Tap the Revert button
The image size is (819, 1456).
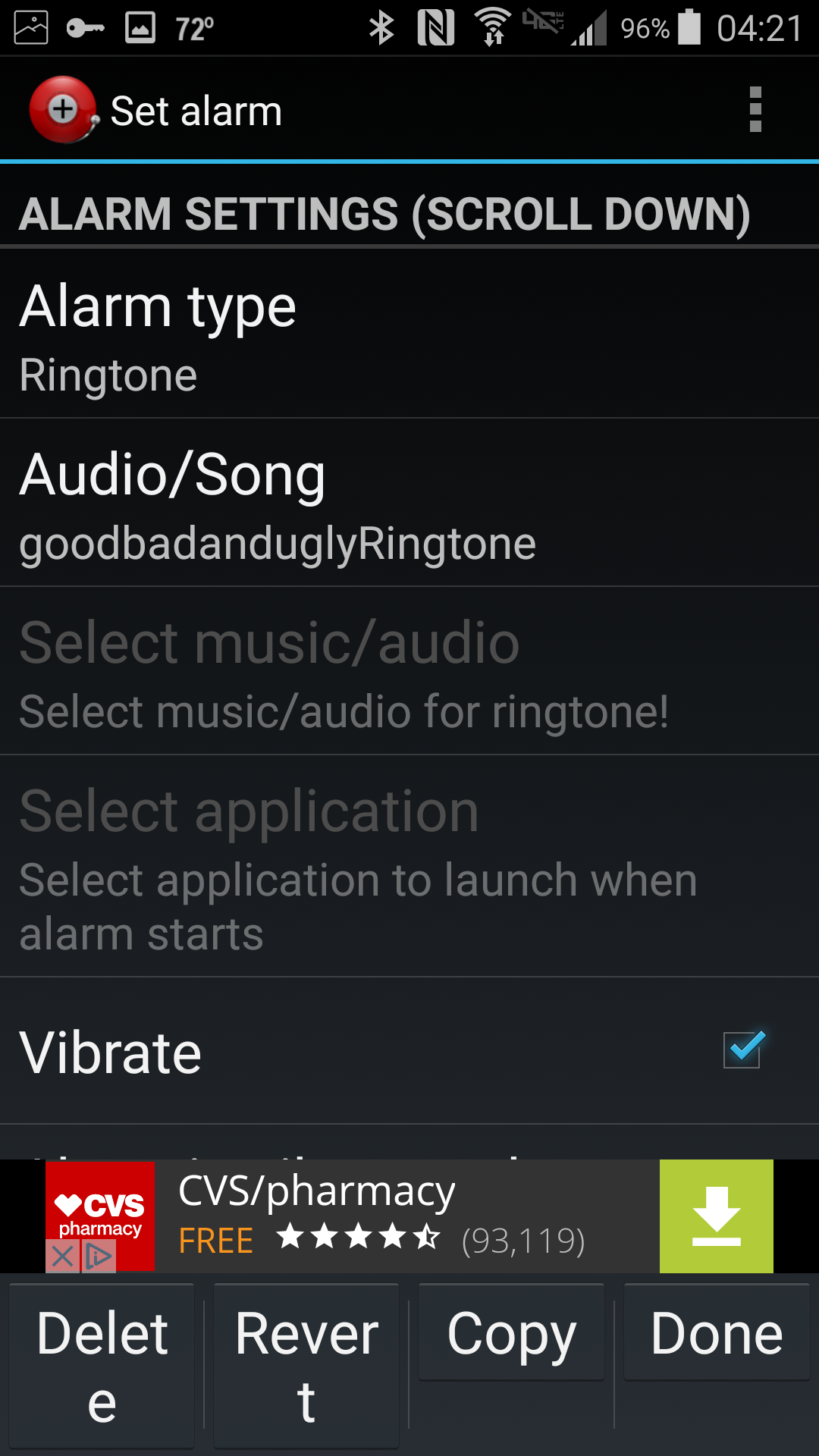point(306,1366)
